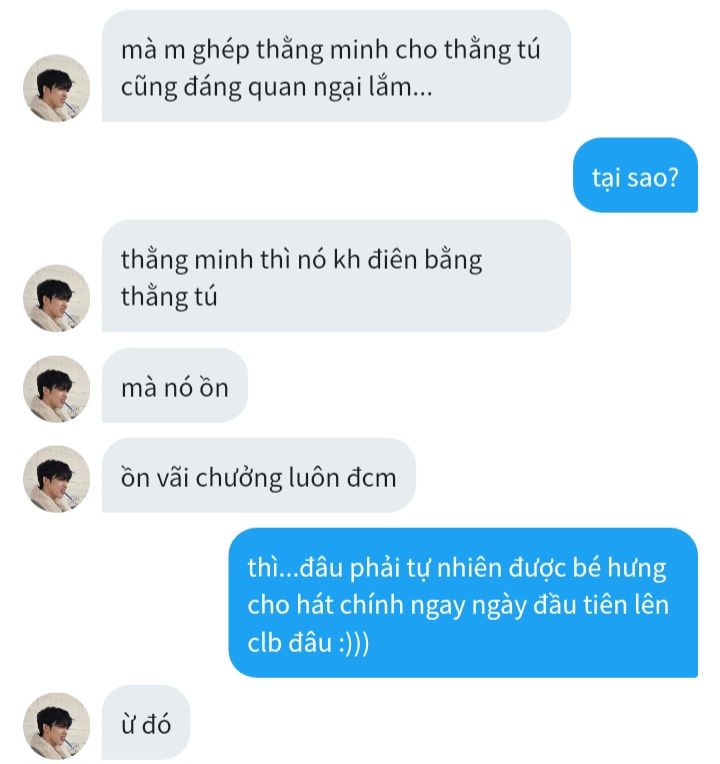Open avatar next to "thằng minh thì nó kh điên"
The image size is (720, 764).
point(57,297)
